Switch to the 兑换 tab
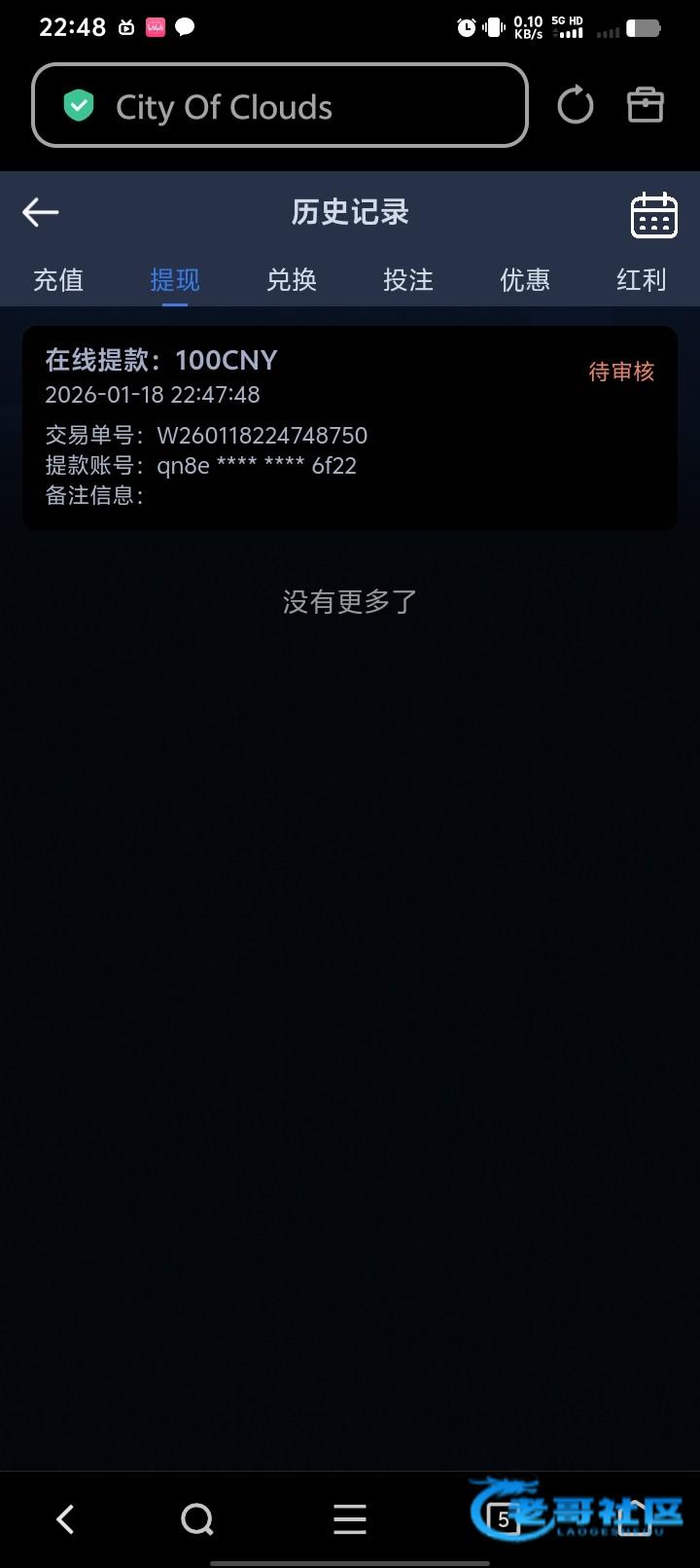This screenshot has width=700, height=1568. [292, 280]
